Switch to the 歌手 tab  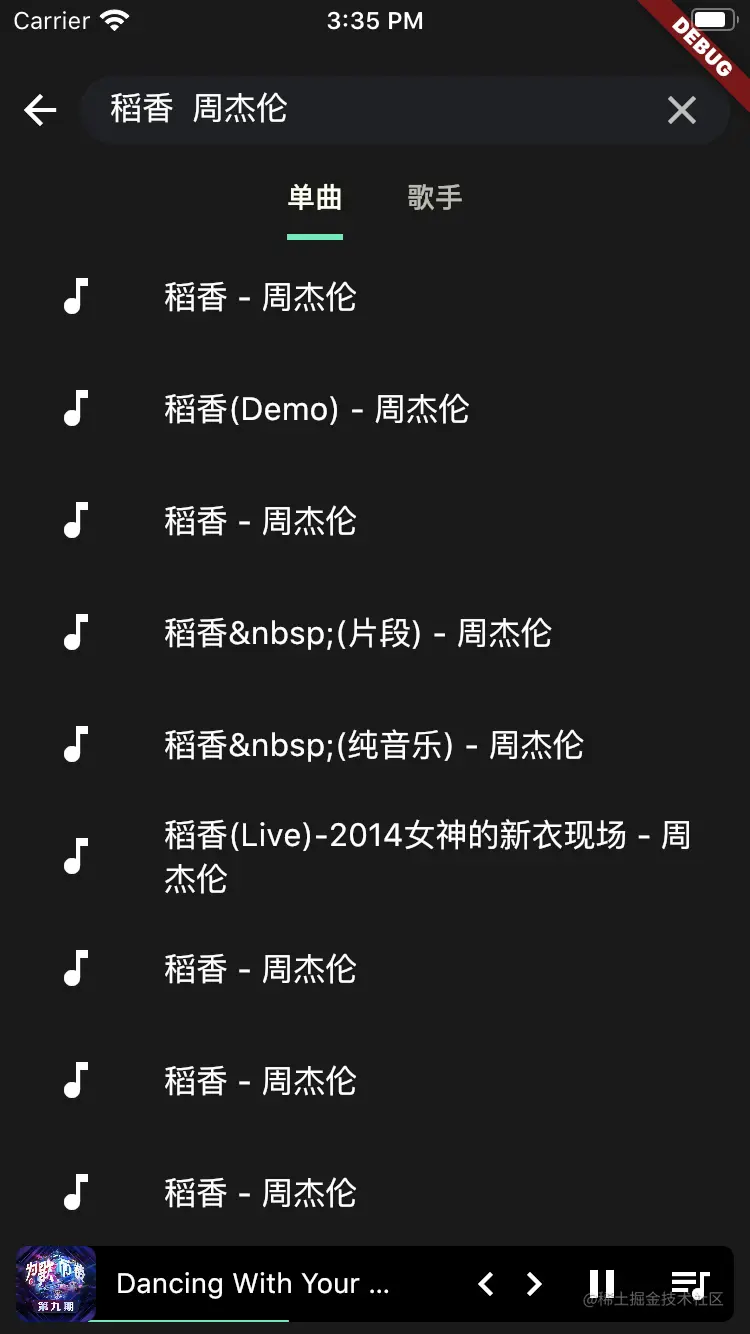pos(435,198)
